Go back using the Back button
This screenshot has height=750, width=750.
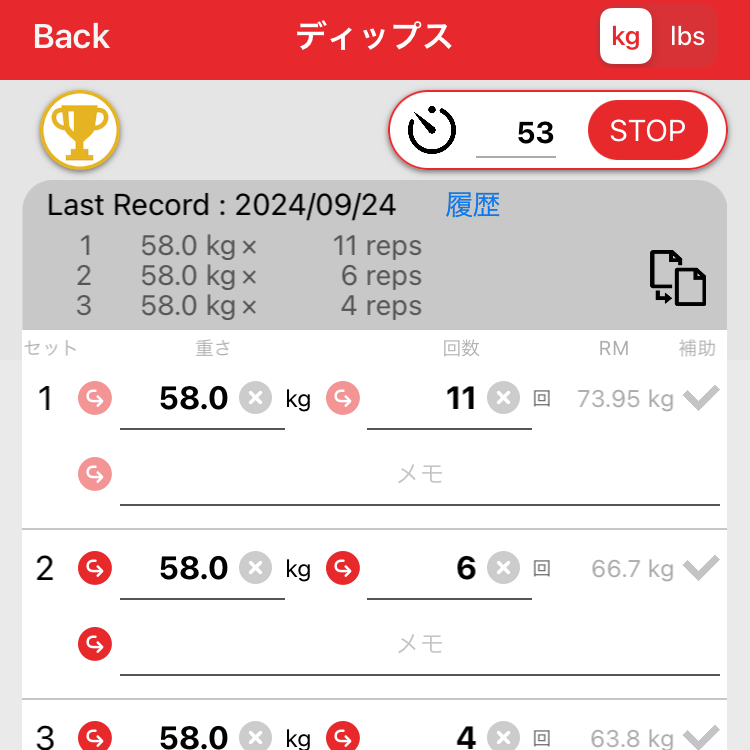[71, 37]
